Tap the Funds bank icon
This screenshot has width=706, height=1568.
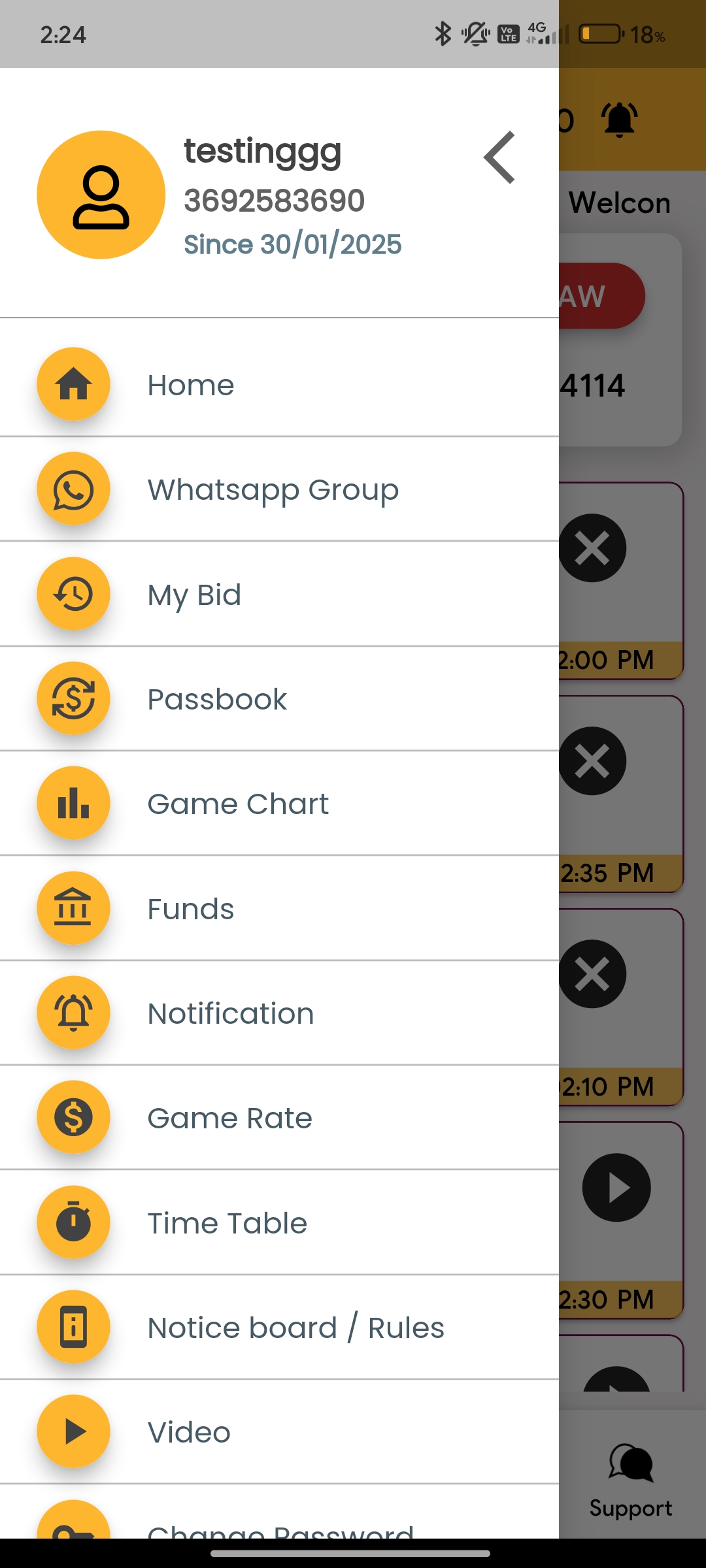pyautogui.click(x=73, y=908)
